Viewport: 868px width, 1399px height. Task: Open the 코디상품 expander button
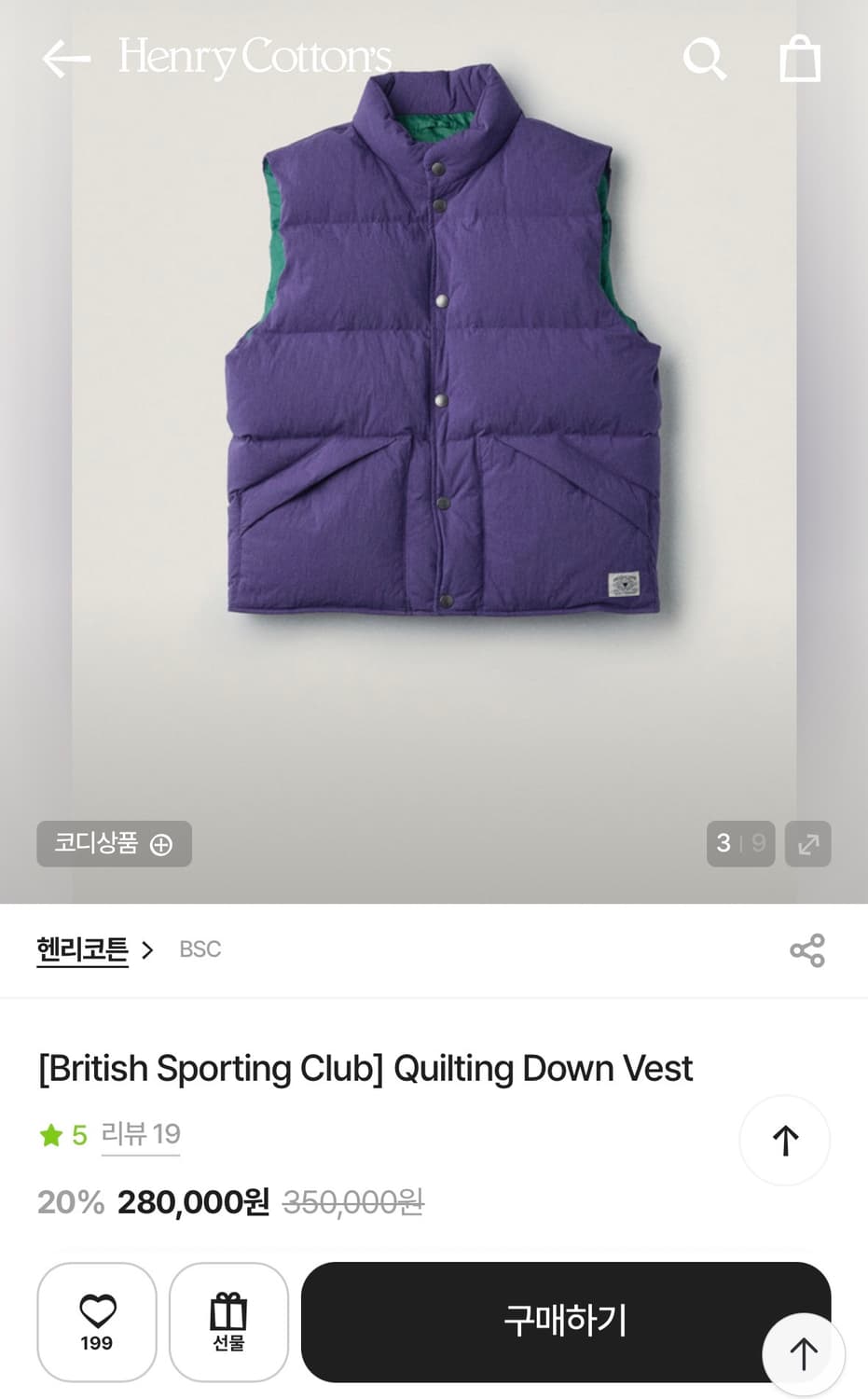114,843
